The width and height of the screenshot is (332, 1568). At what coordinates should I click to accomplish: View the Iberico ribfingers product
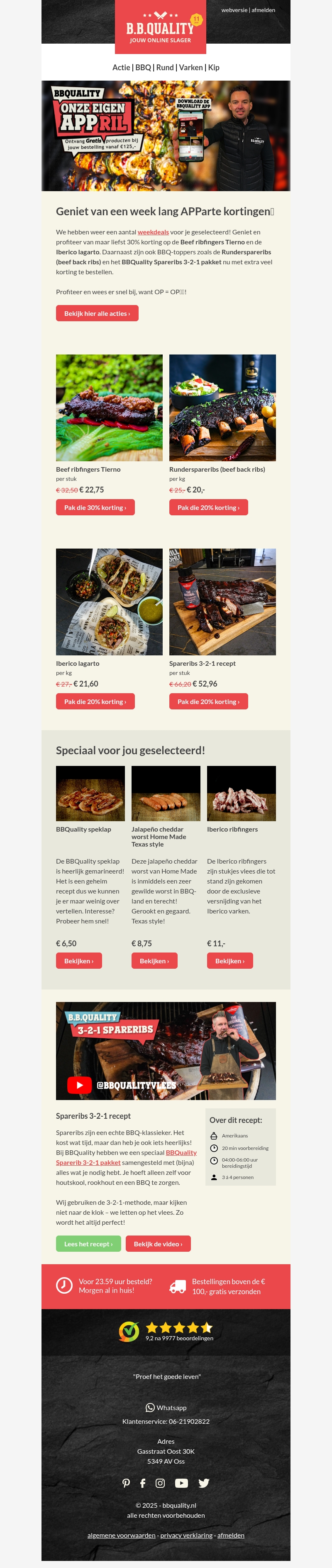tap(230, 961)
